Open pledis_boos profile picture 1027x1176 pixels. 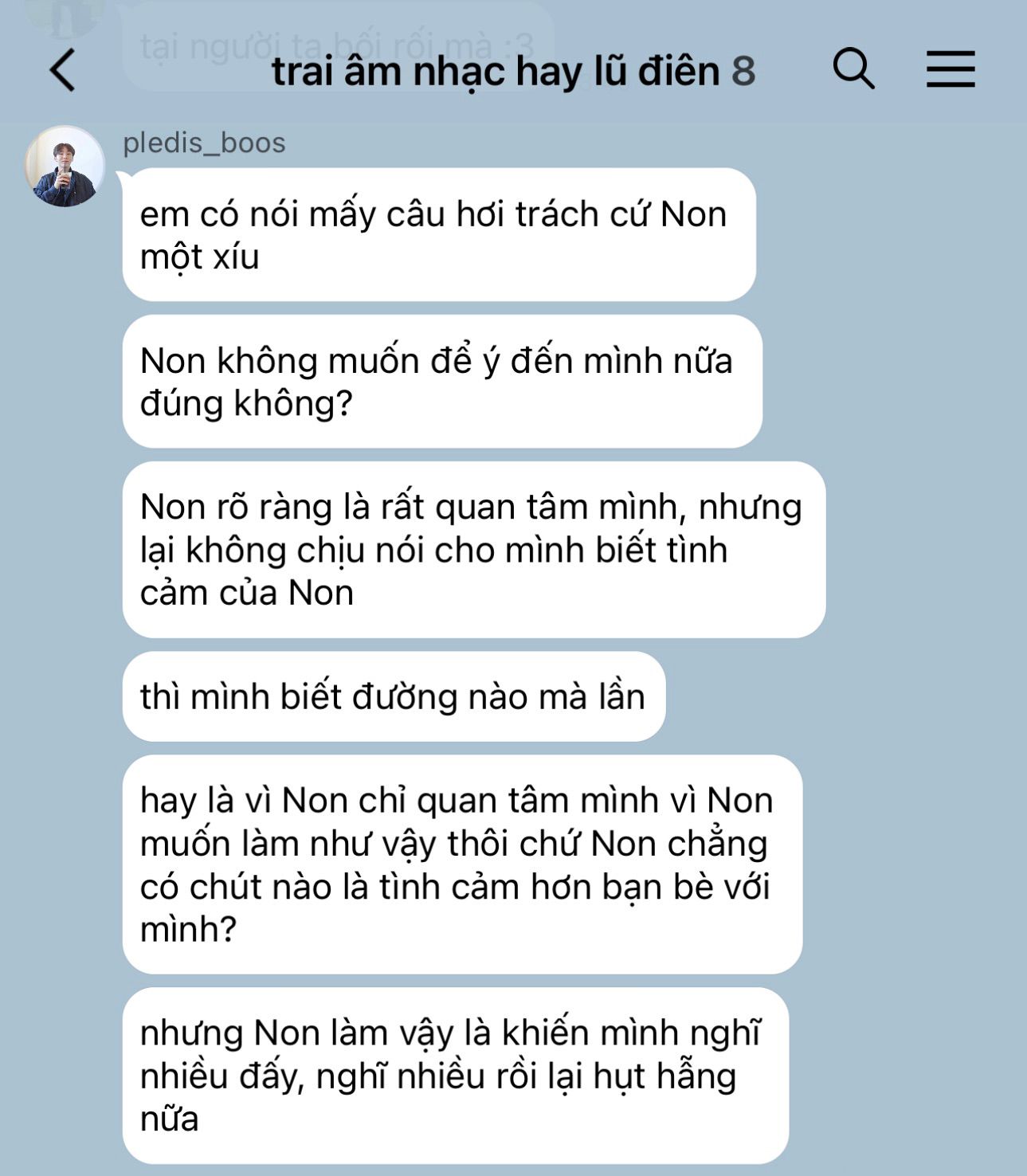click(65, 167)
